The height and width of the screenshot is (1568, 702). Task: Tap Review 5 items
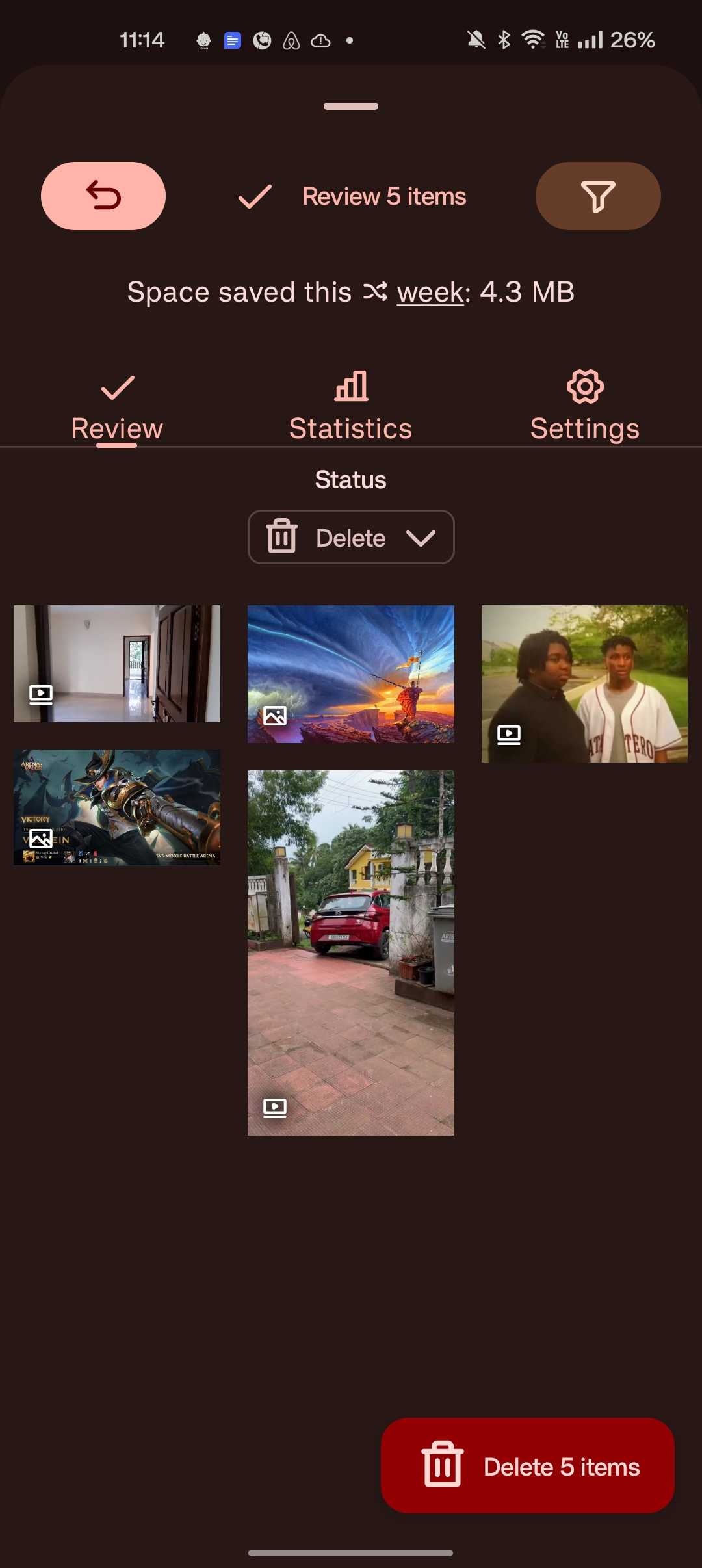tap(351, 196)
